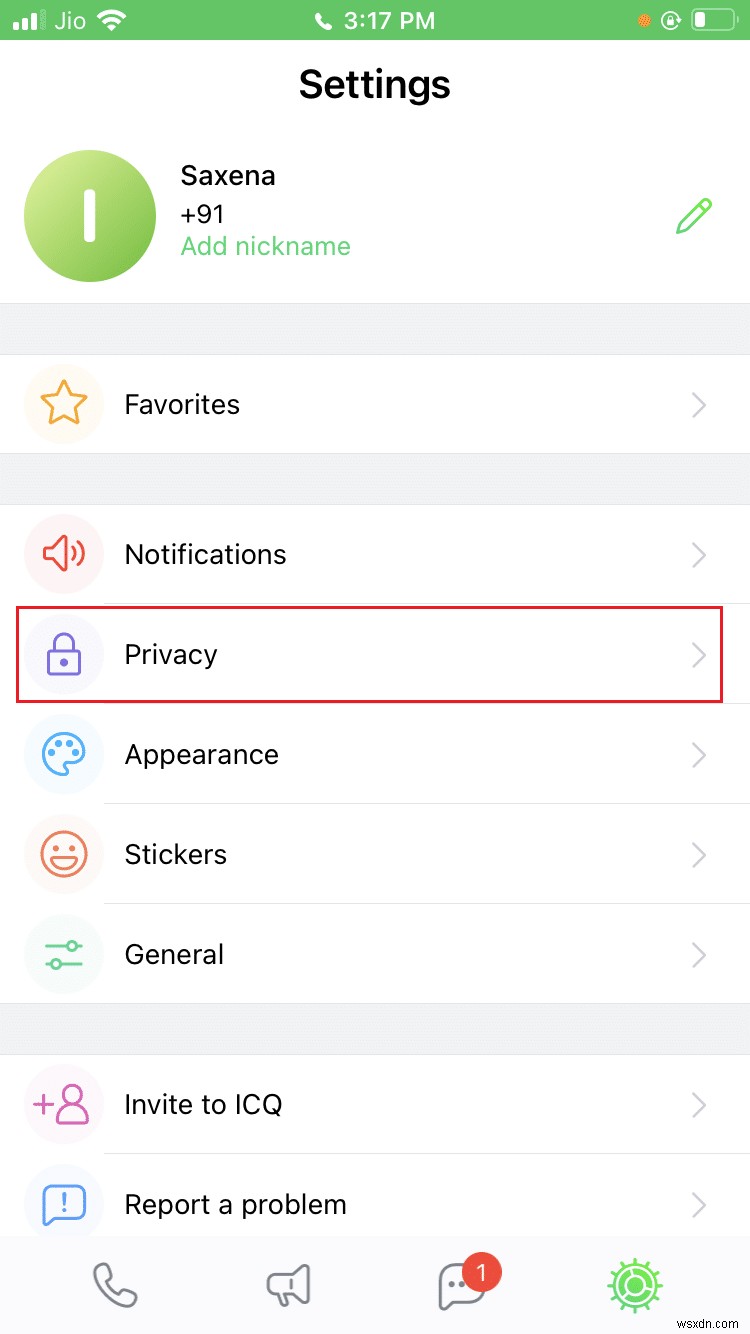Tap the green Settings gear tab

(x=634, y=1285)
